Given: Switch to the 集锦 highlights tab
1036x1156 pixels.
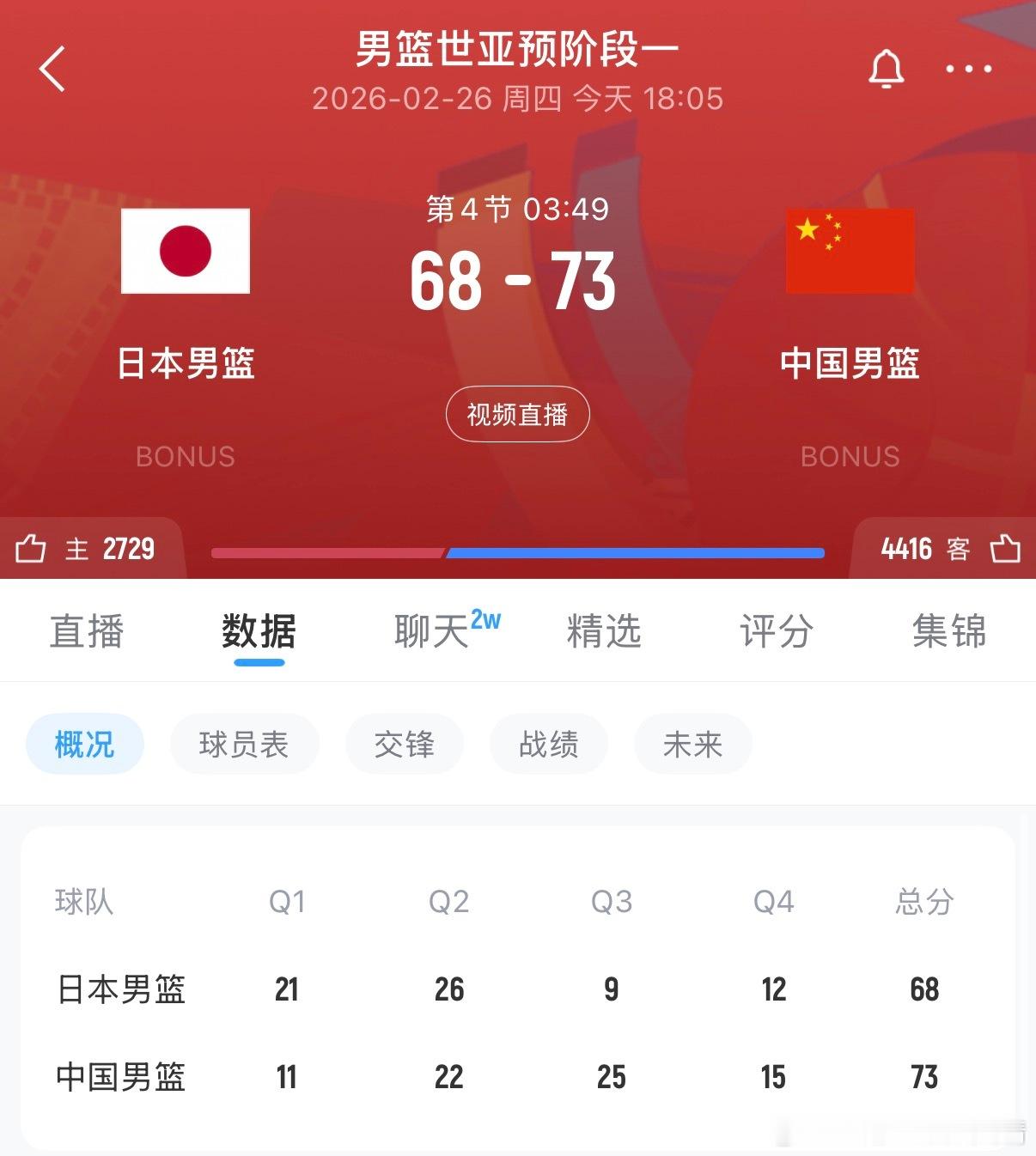Looking at the screenshot, I should pos(950,632).
